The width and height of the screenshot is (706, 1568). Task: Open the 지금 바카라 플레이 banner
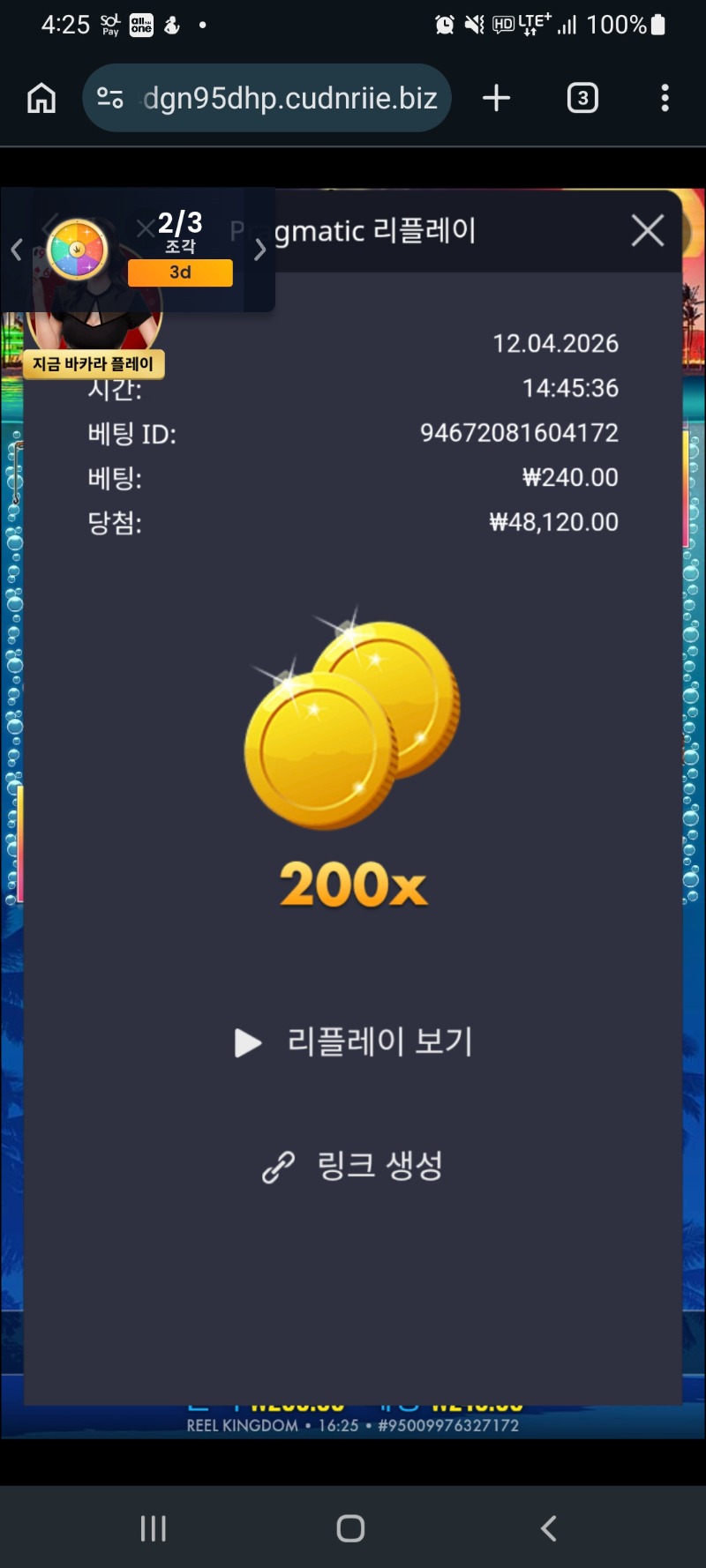click(94, 363)
